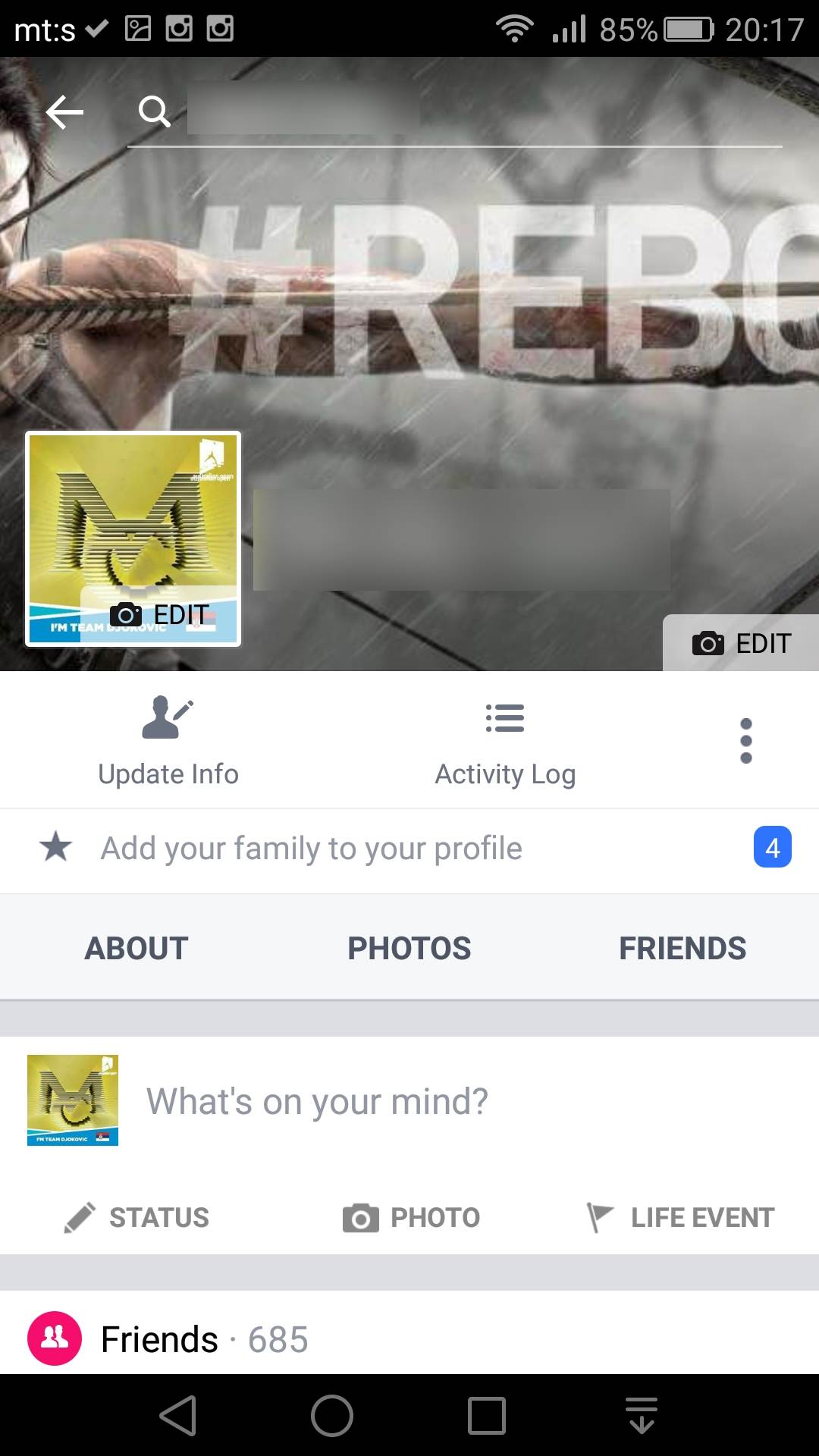
Task: Open the three-dot more options menu
Action: (745, 741)
